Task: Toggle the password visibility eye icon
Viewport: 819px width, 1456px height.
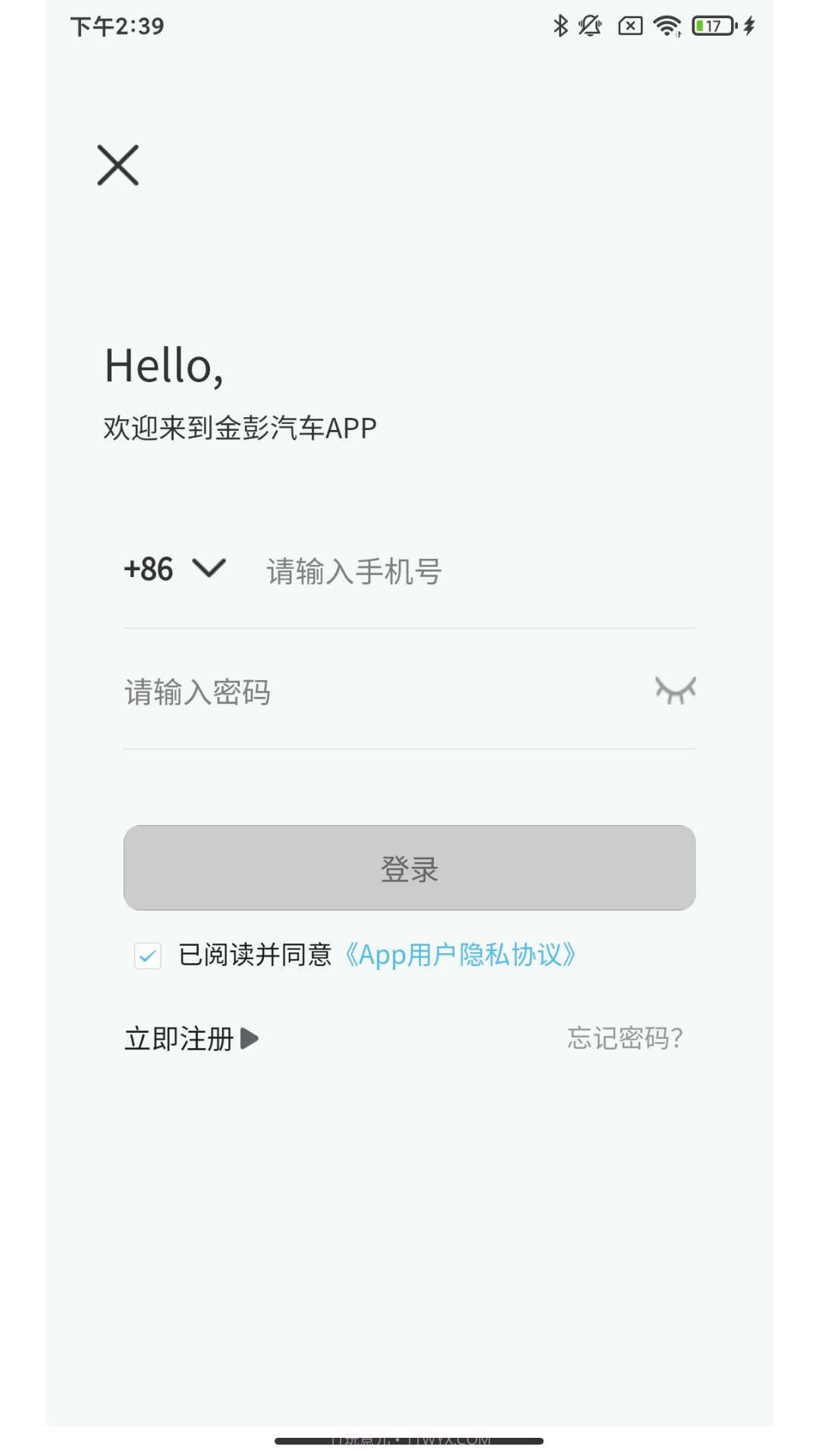Action: pos(676,690)
